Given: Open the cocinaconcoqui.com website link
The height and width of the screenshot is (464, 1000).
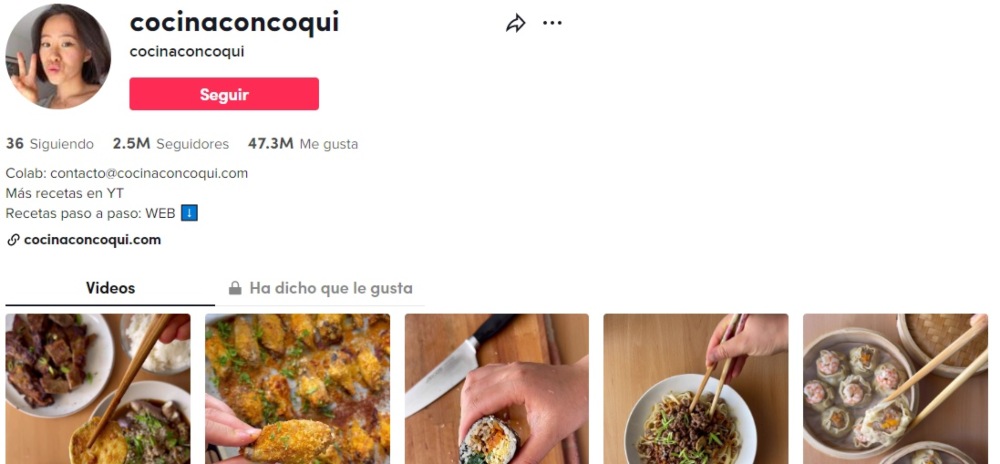Looking at the screenshot, I should point(91,240).
